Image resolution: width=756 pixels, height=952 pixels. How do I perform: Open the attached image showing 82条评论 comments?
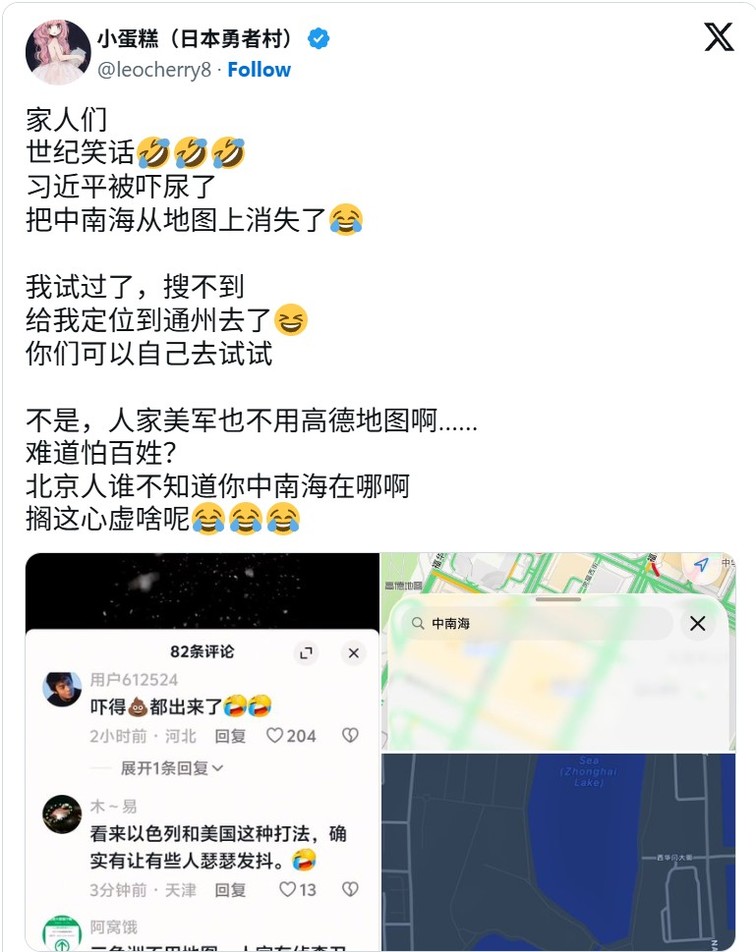pyautogui.click(x=202, y=750)
